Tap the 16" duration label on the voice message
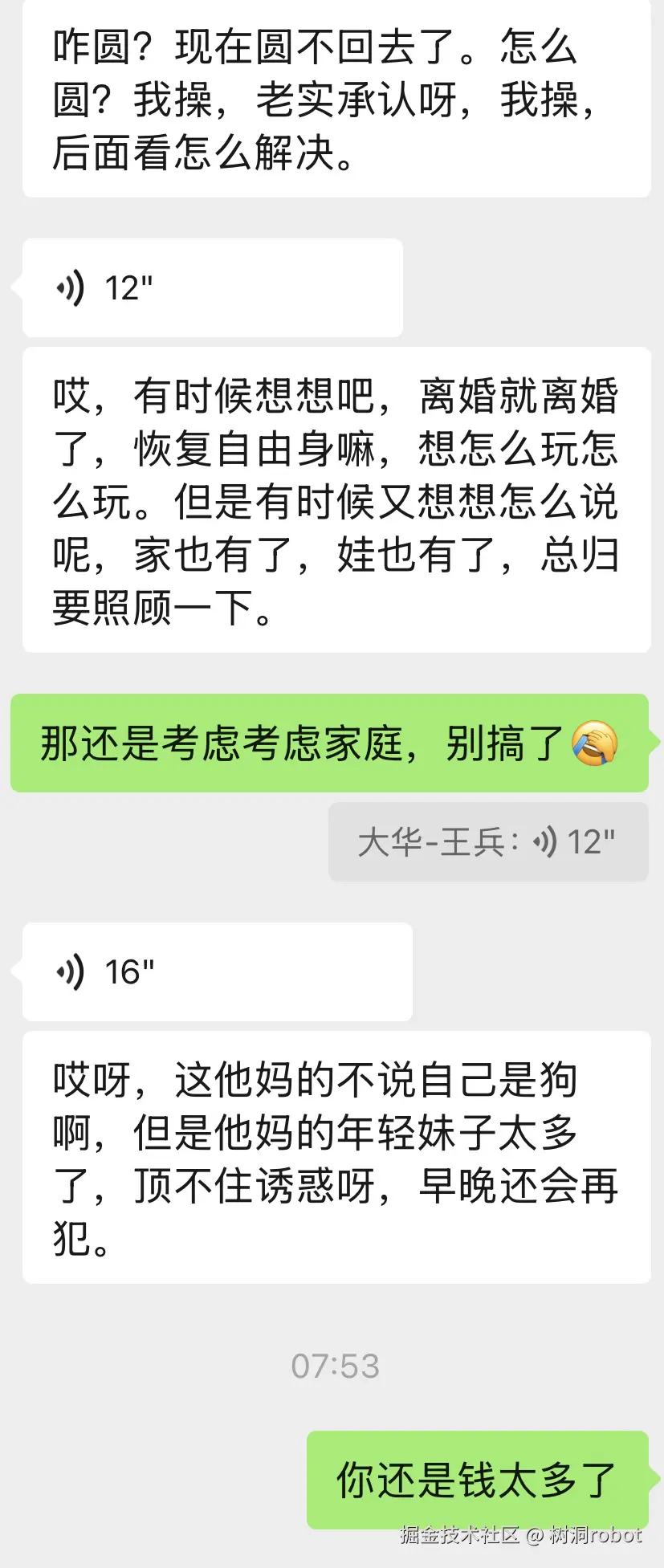This screenshot has height=1568, width=664. point(131,971)
